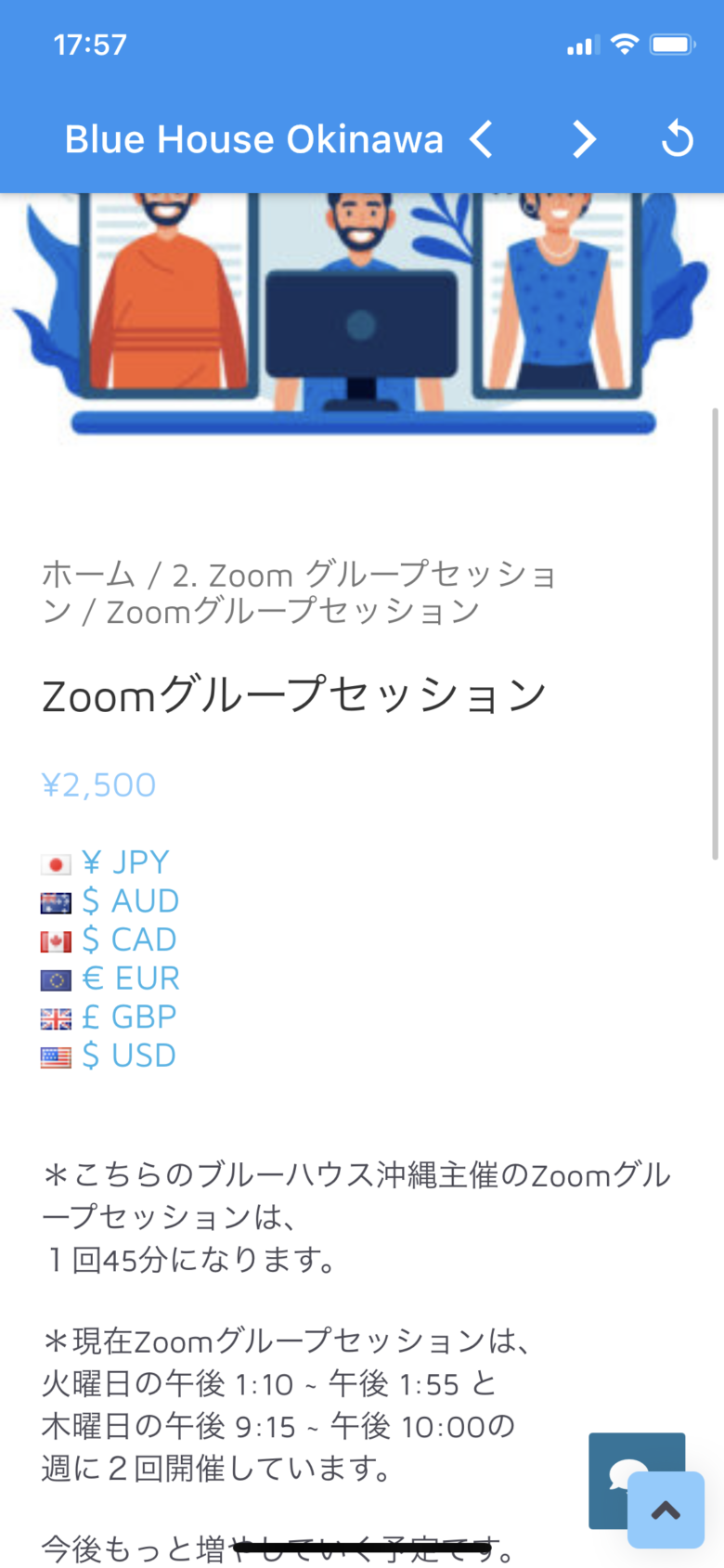Switch currency to AUD
The image size is (724, 1568).
click(x=130, y=901)
